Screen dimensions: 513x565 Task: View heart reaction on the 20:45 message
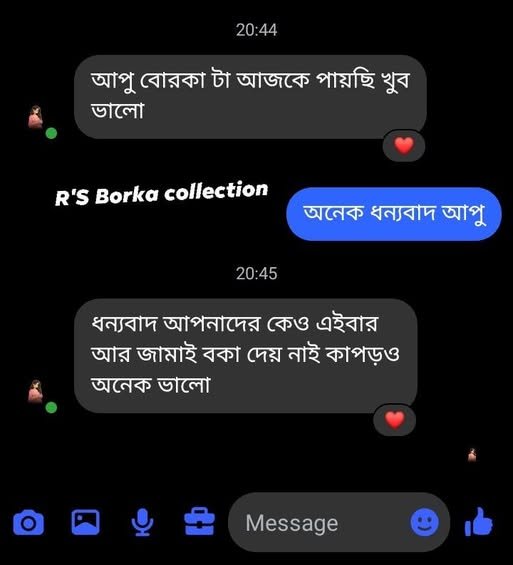coord(394,420)
